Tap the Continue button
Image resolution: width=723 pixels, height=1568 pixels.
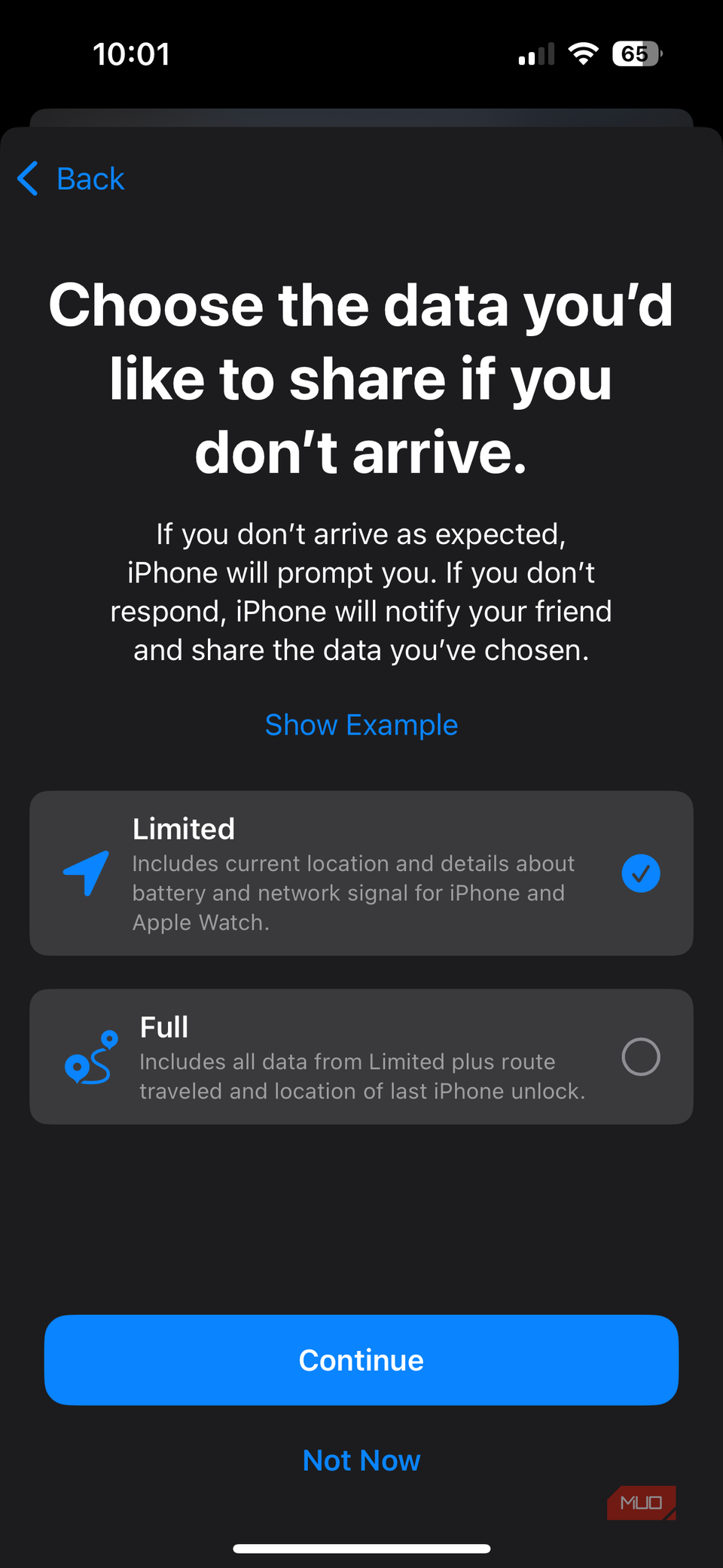click(361, 1360)
